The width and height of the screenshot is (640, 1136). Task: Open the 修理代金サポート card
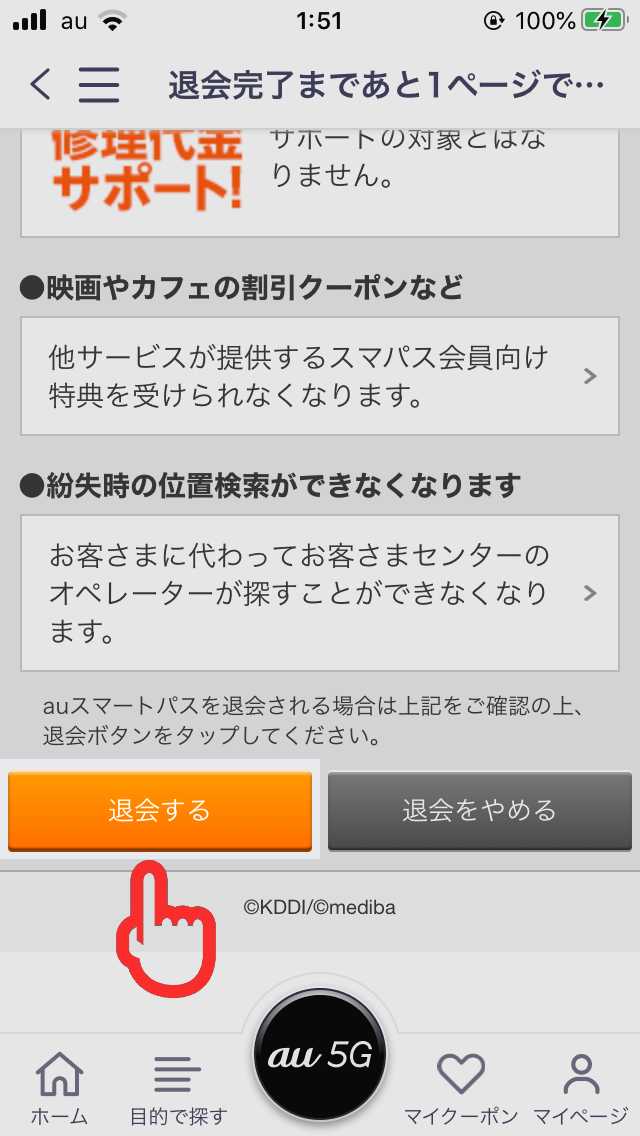[x=320, y=182]
